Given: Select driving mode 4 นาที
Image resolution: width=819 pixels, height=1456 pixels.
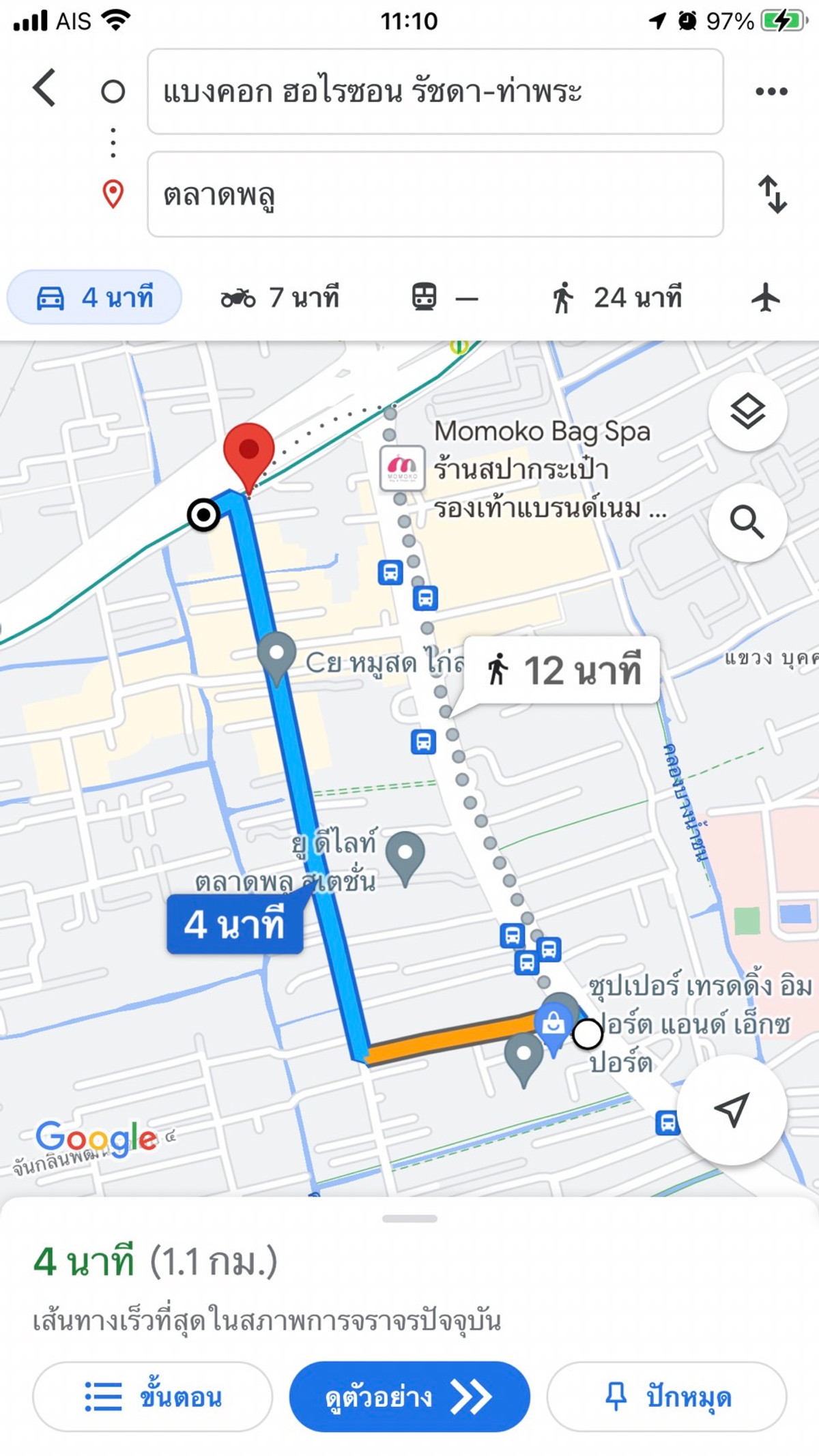Looking at the screenshot, I should [94, 297].
